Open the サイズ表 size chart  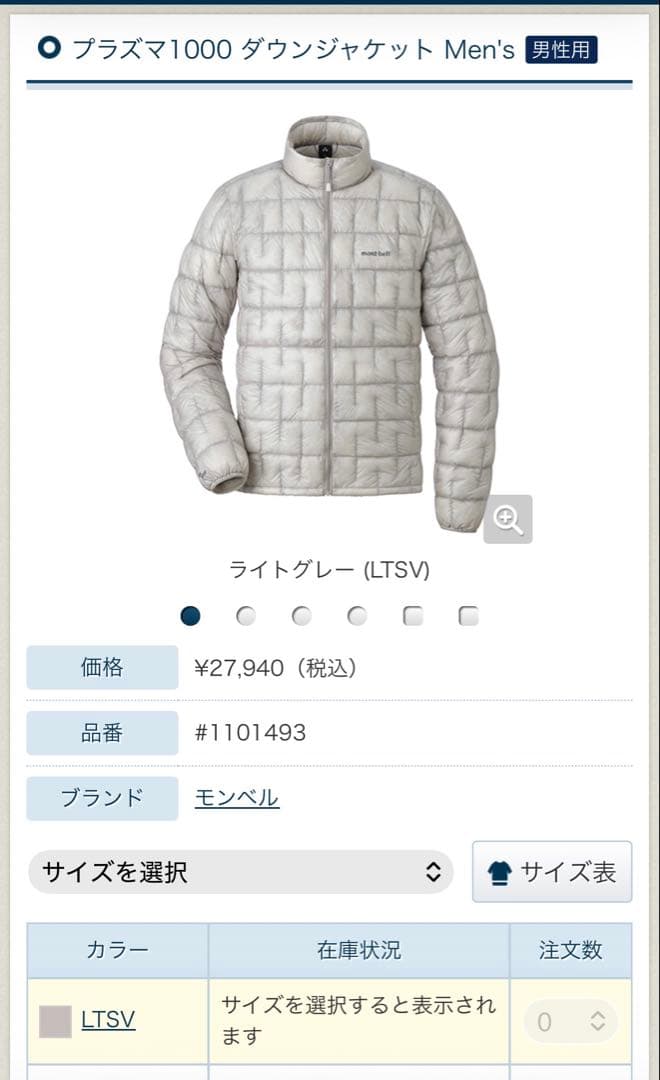[x=552, y=872]
